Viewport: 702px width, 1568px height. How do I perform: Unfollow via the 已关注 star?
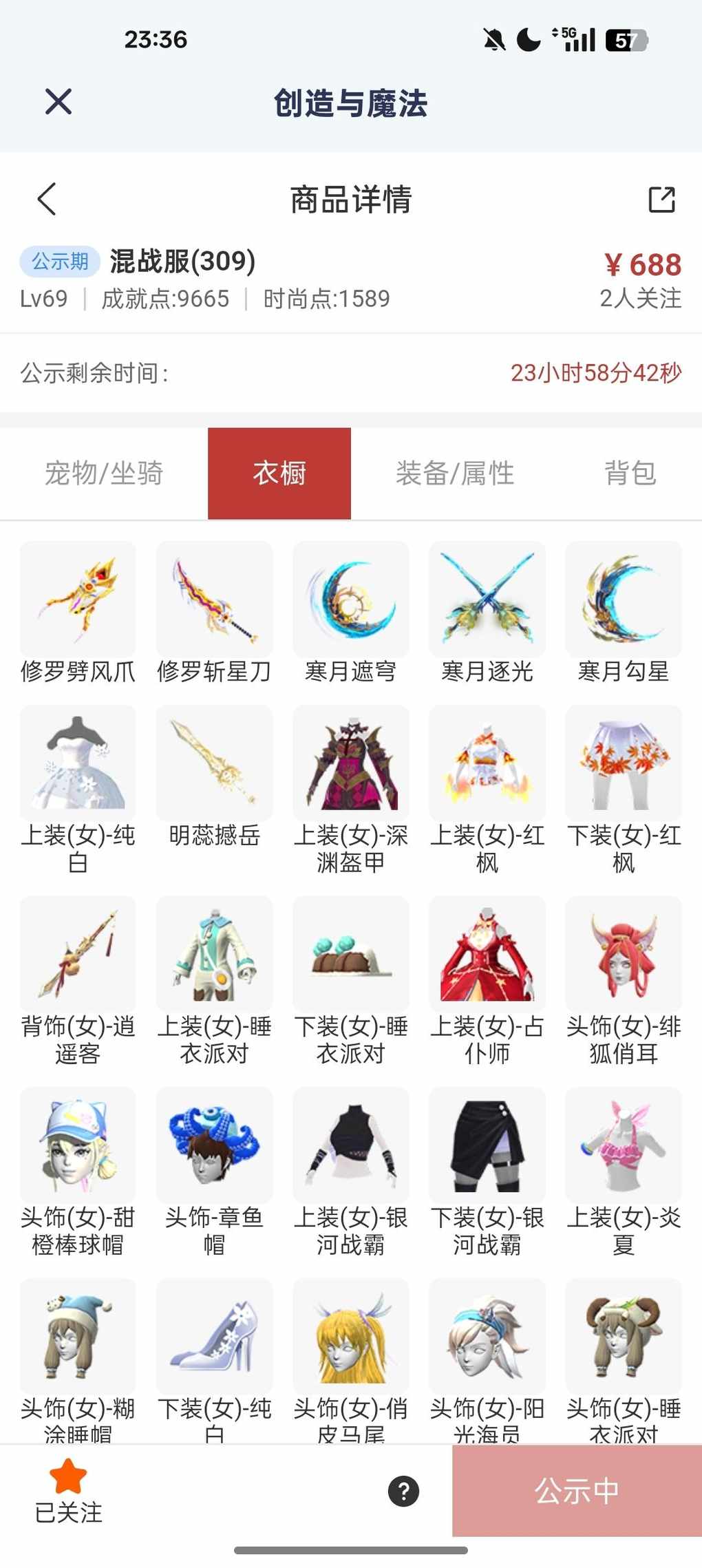[x=68, y=1490]
